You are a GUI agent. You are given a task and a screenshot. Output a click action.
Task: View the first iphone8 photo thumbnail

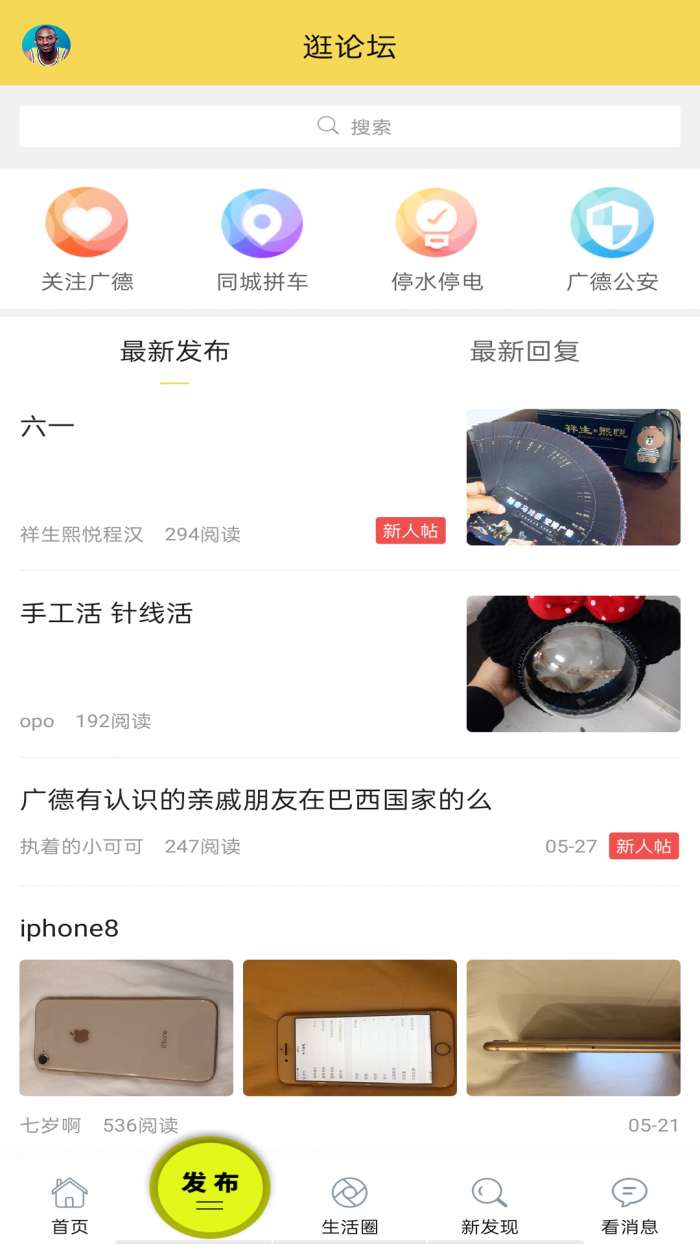[126, 1028]
